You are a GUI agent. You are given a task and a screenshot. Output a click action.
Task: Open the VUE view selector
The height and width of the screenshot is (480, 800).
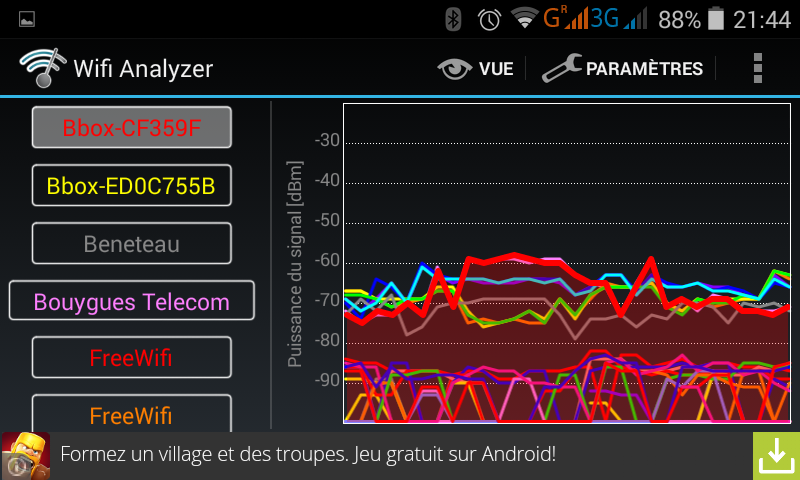476,68
